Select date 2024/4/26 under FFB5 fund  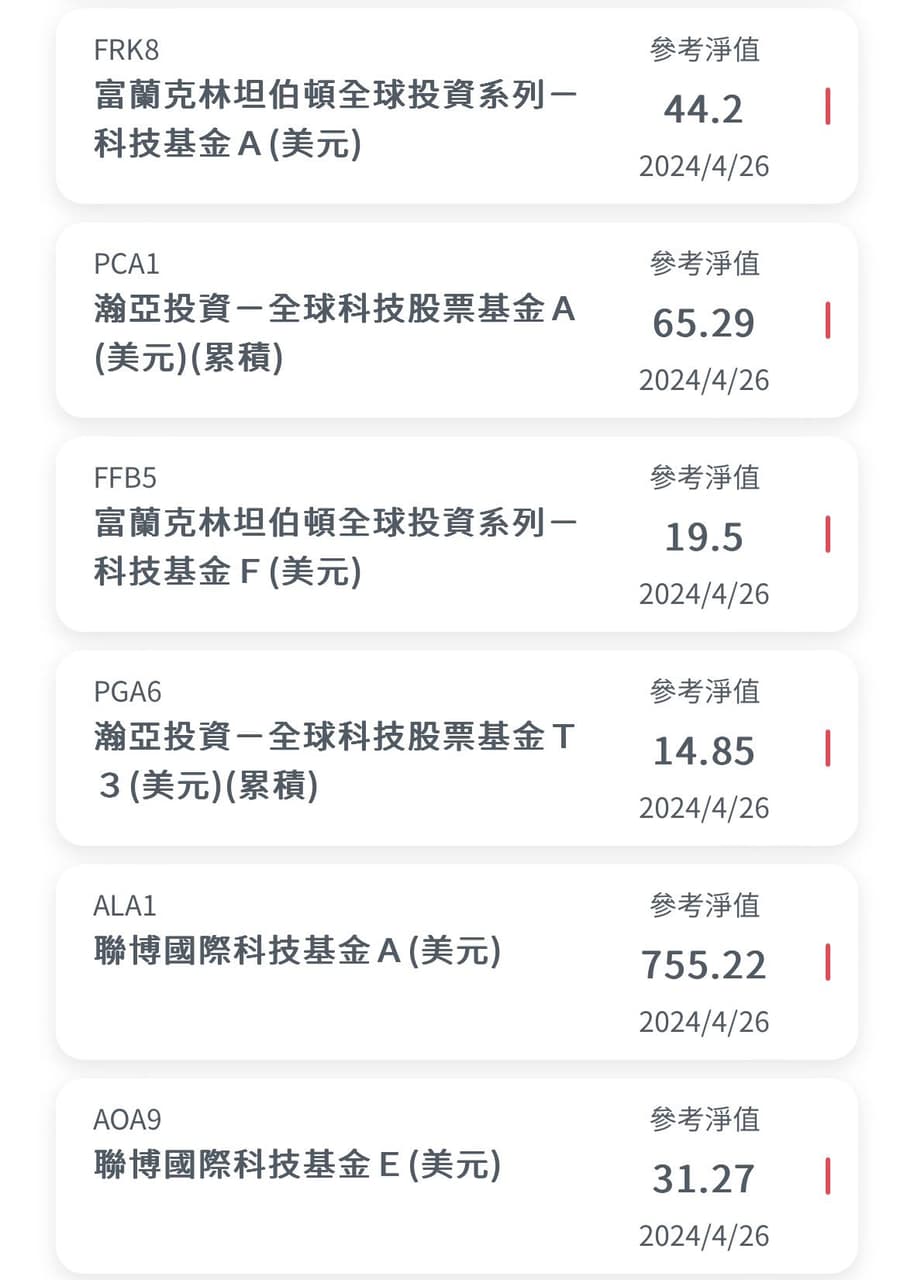coord(705,593)
